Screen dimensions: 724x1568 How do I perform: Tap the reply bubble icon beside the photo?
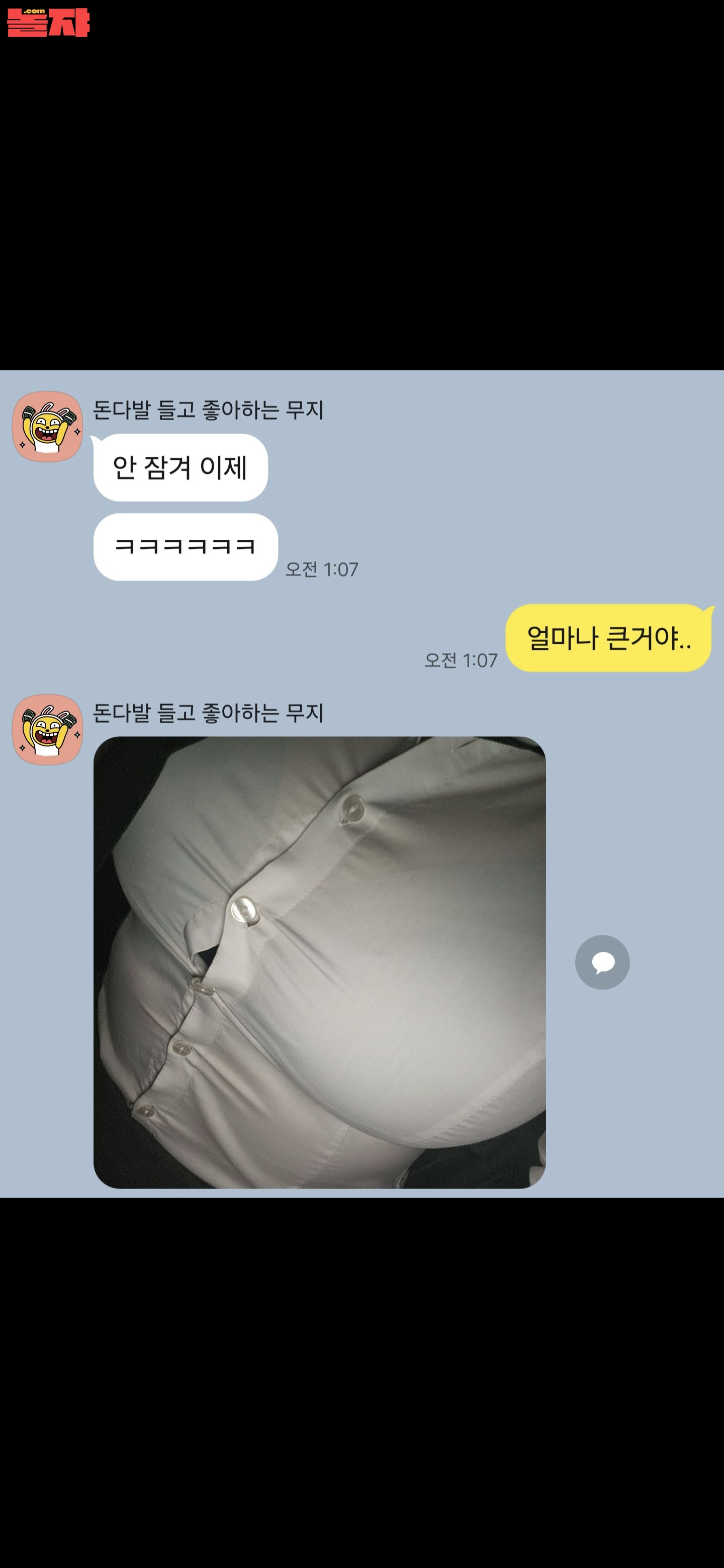pos(602,962)
